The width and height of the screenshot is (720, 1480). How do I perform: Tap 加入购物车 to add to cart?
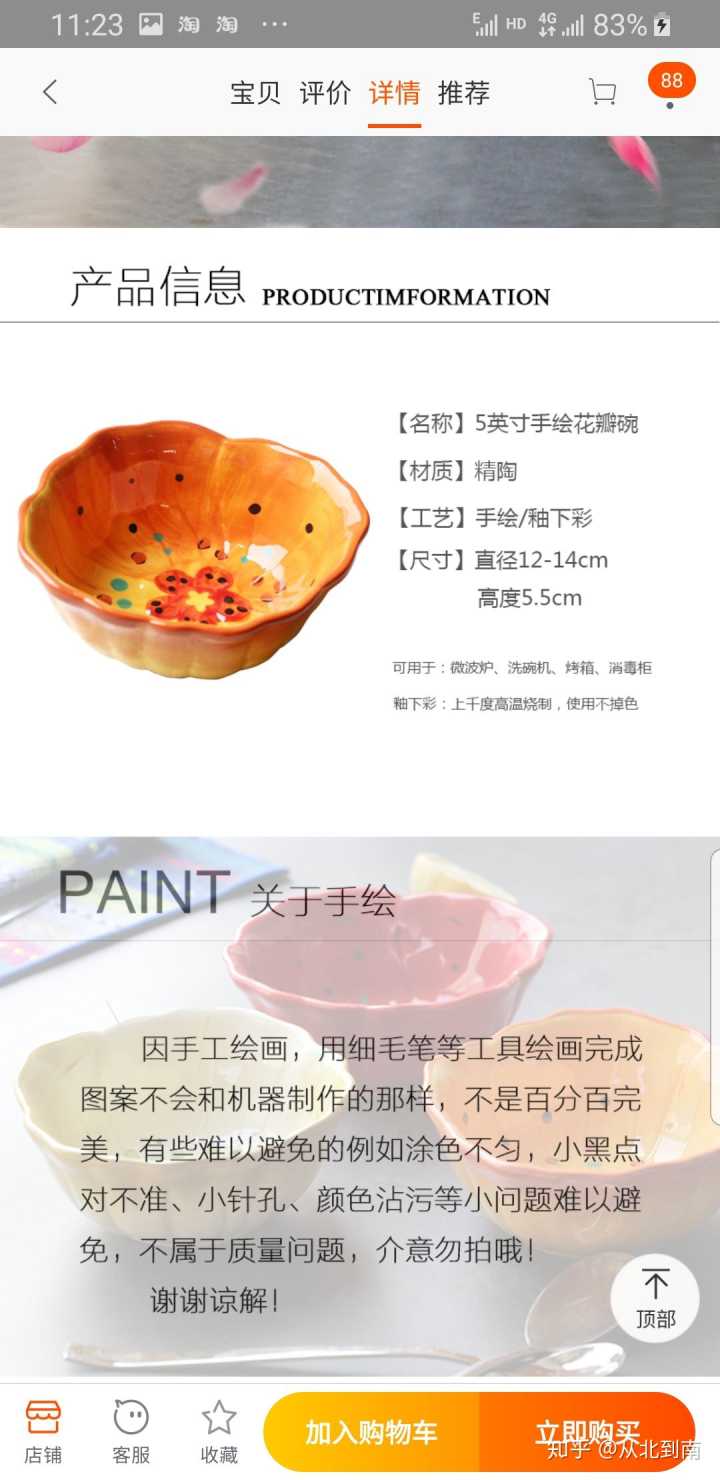click(x=372, y=1432)
